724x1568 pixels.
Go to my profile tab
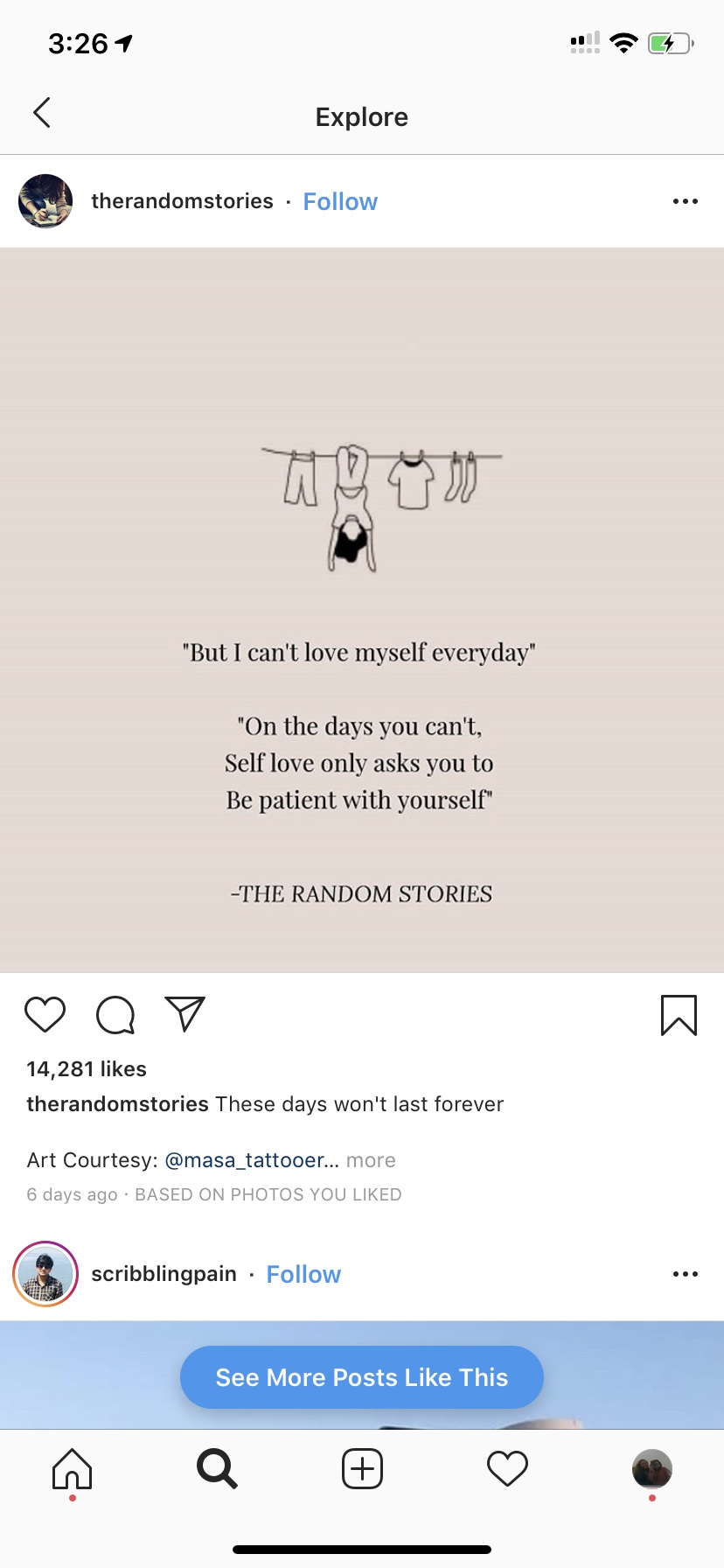pyautogui.click(x=652, y=1469)
